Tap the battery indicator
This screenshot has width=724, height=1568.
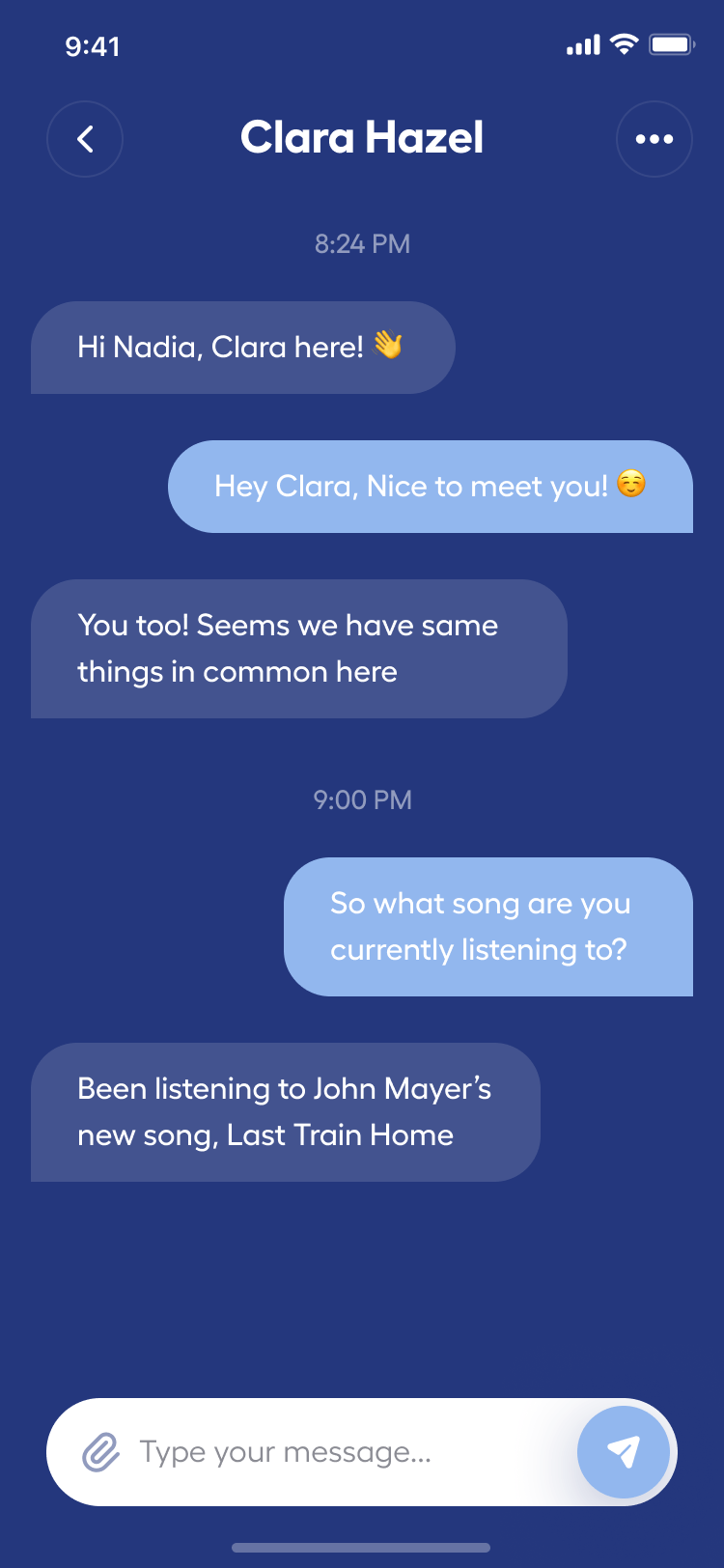(x=670, y=43)
